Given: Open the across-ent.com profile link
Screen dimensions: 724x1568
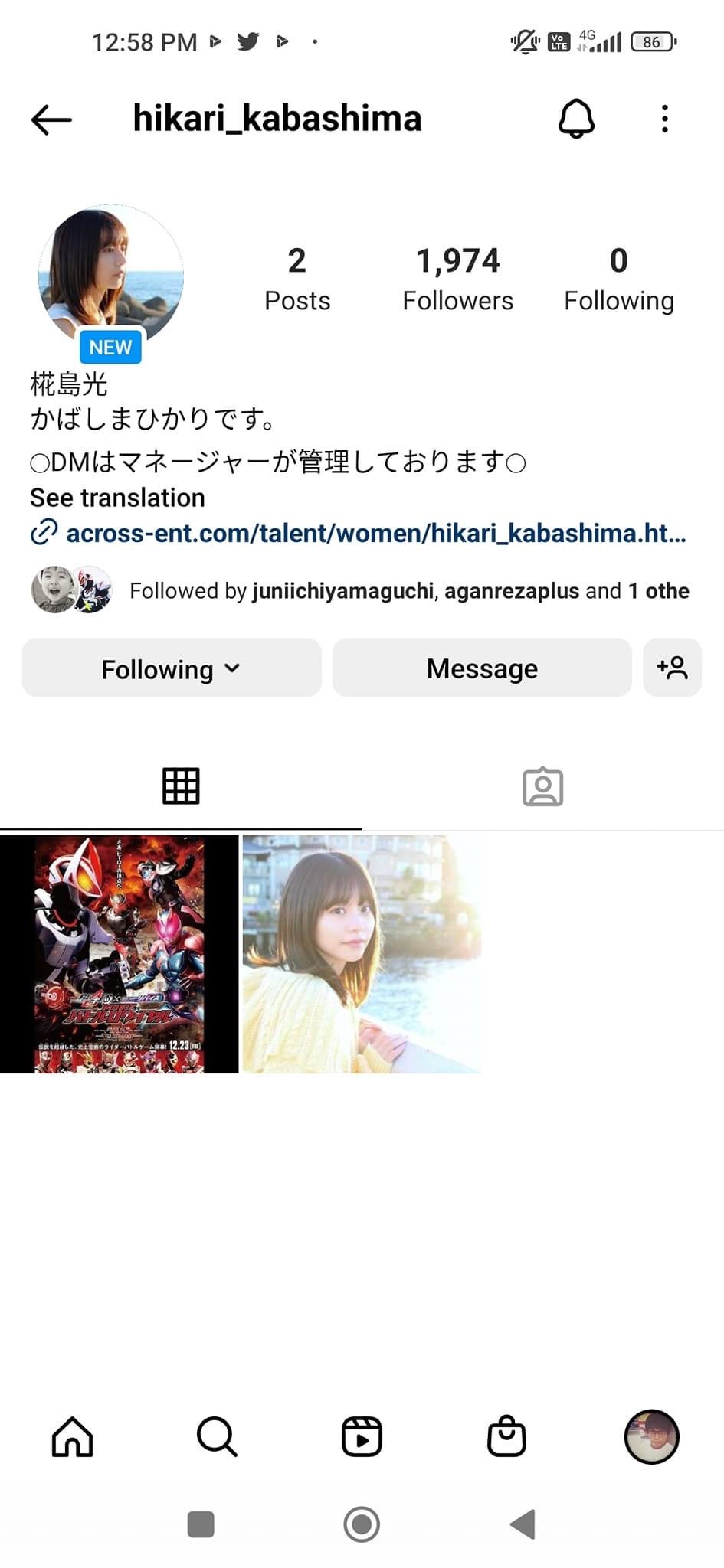Looking at the screenshot, I should [x=375, y=533].
